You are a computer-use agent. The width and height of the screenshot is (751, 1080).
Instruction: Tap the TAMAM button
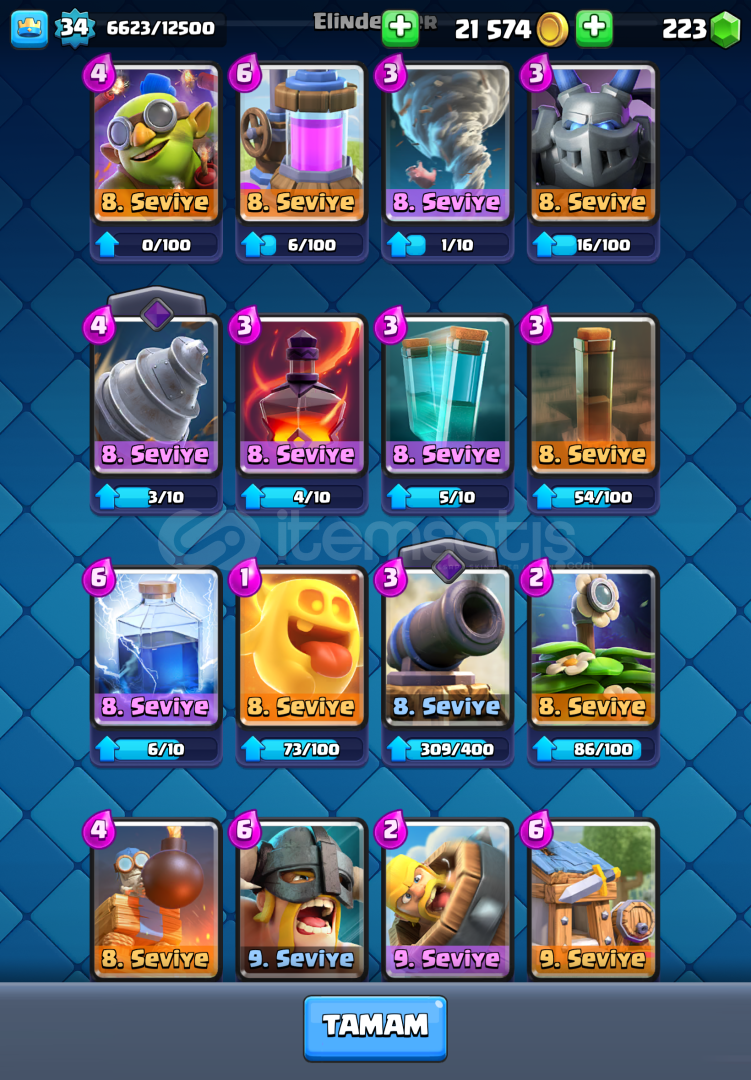(x=375, y=1026)
